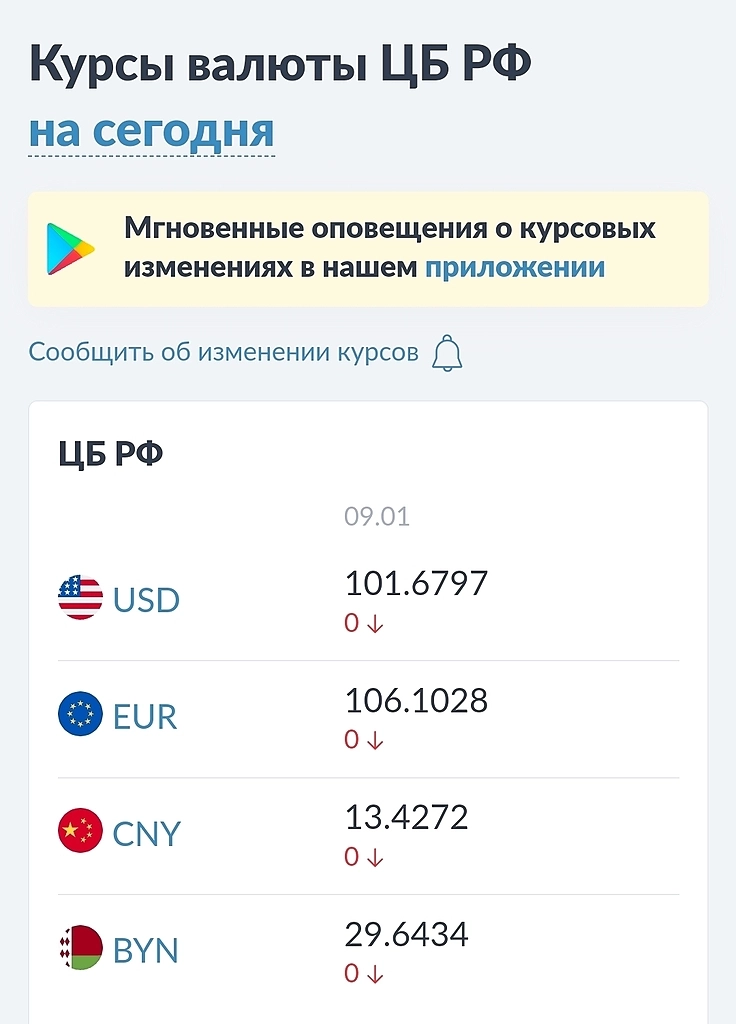Open the "на сегодня" date selector

click(x=152, y=128)
